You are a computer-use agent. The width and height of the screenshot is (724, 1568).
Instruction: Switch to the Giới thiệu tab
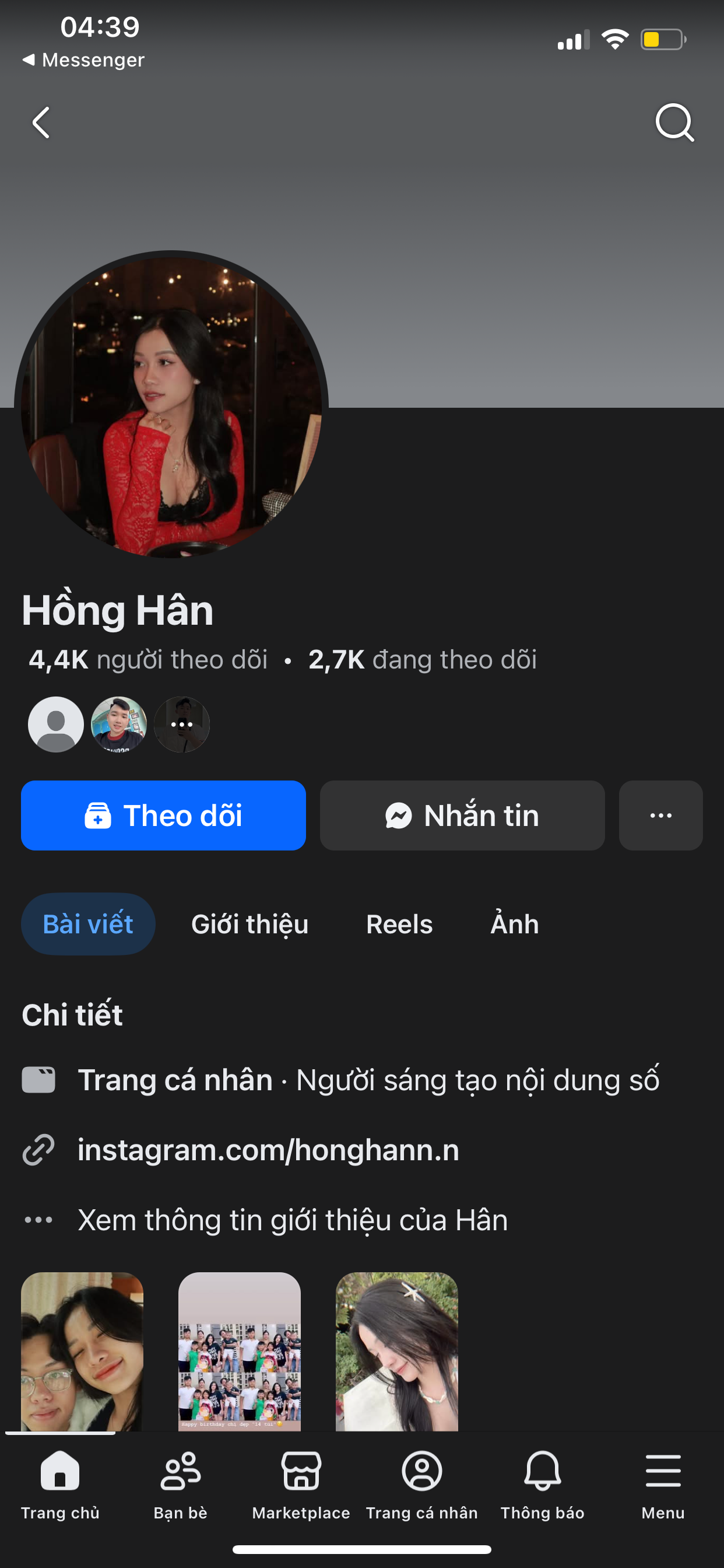249,923
